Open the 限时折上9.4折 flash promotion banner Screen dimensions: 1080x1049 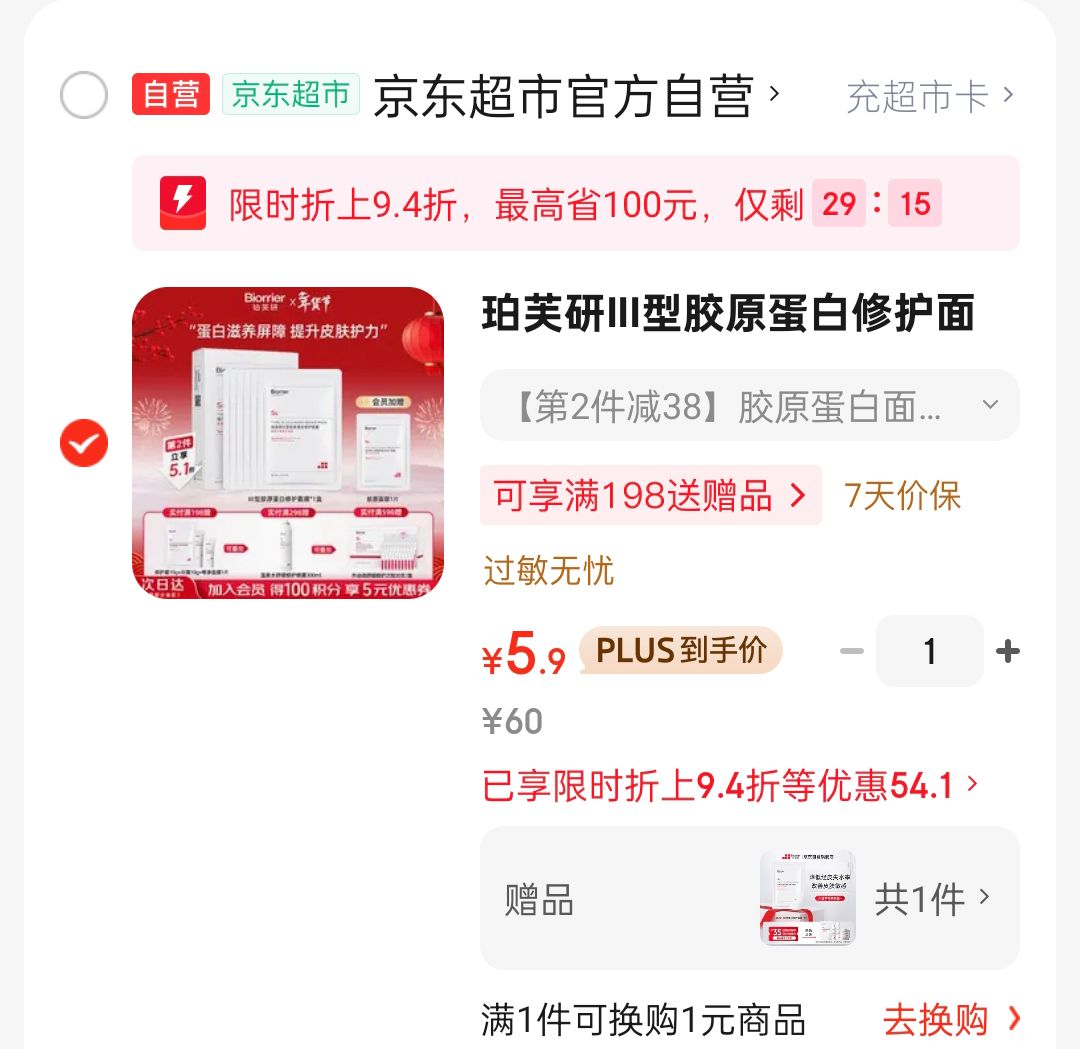coord(575,204)
